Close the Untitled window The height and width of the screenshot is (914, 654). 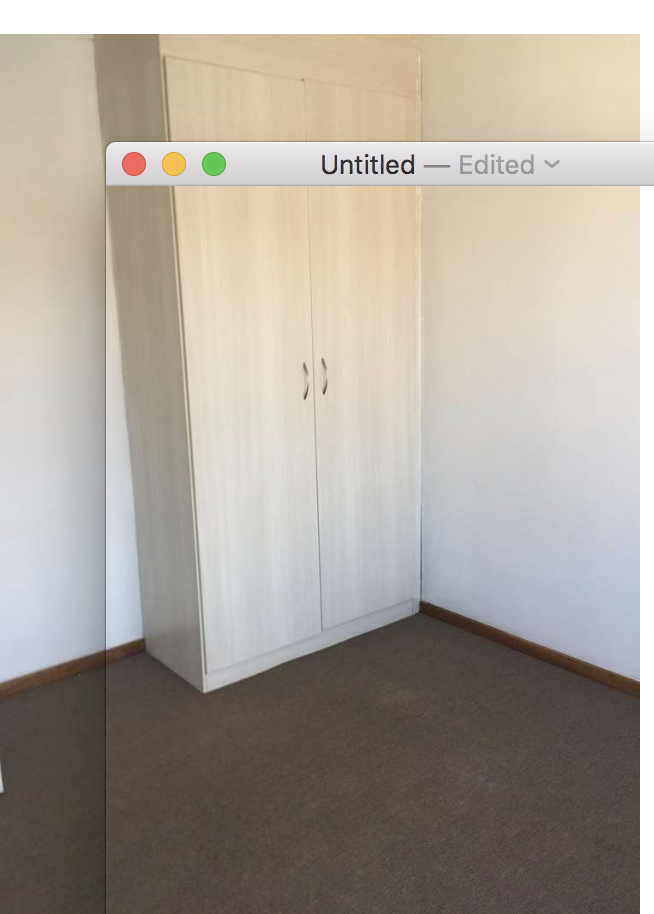click(x=134, y=164)
